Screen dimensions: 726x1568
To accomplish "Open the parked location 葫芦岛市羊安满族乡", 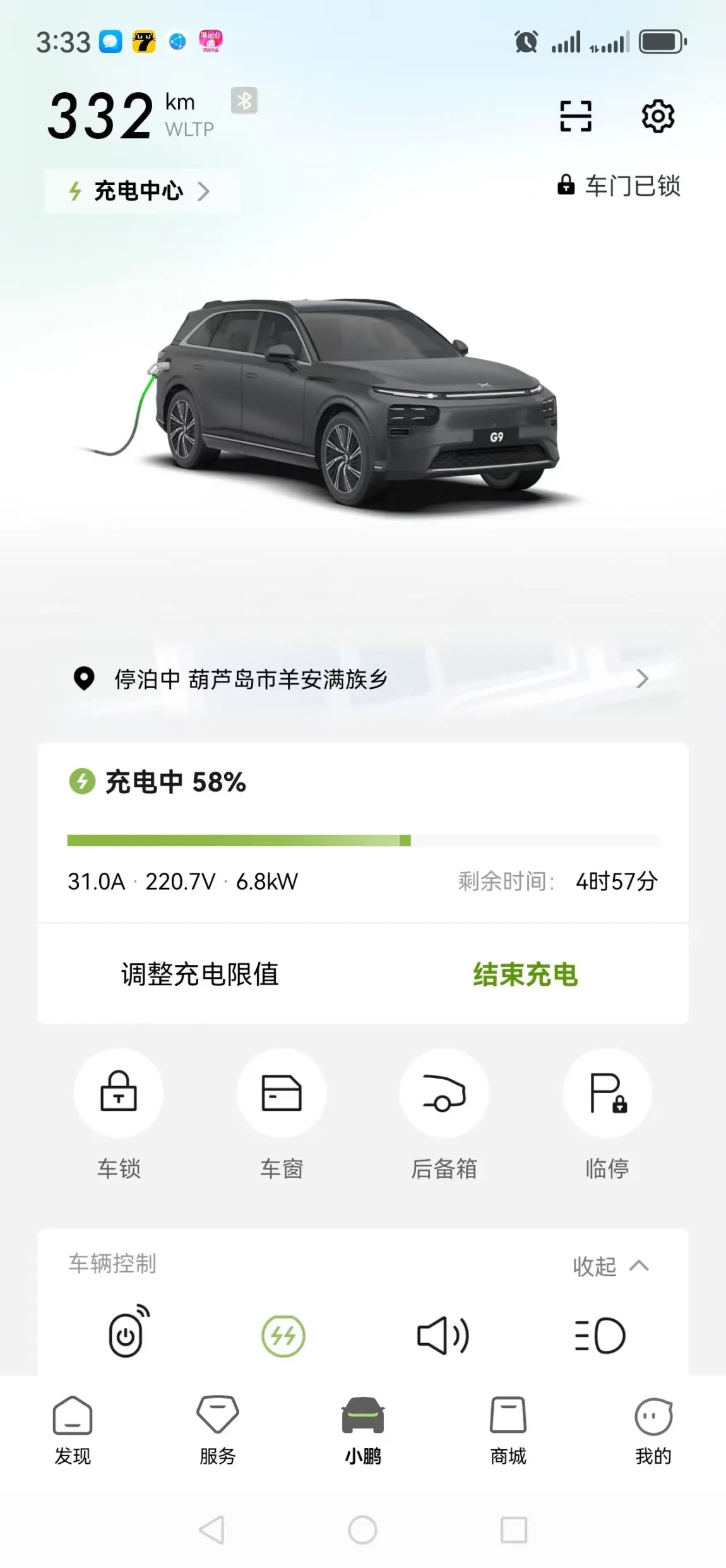I will point(363,679).
